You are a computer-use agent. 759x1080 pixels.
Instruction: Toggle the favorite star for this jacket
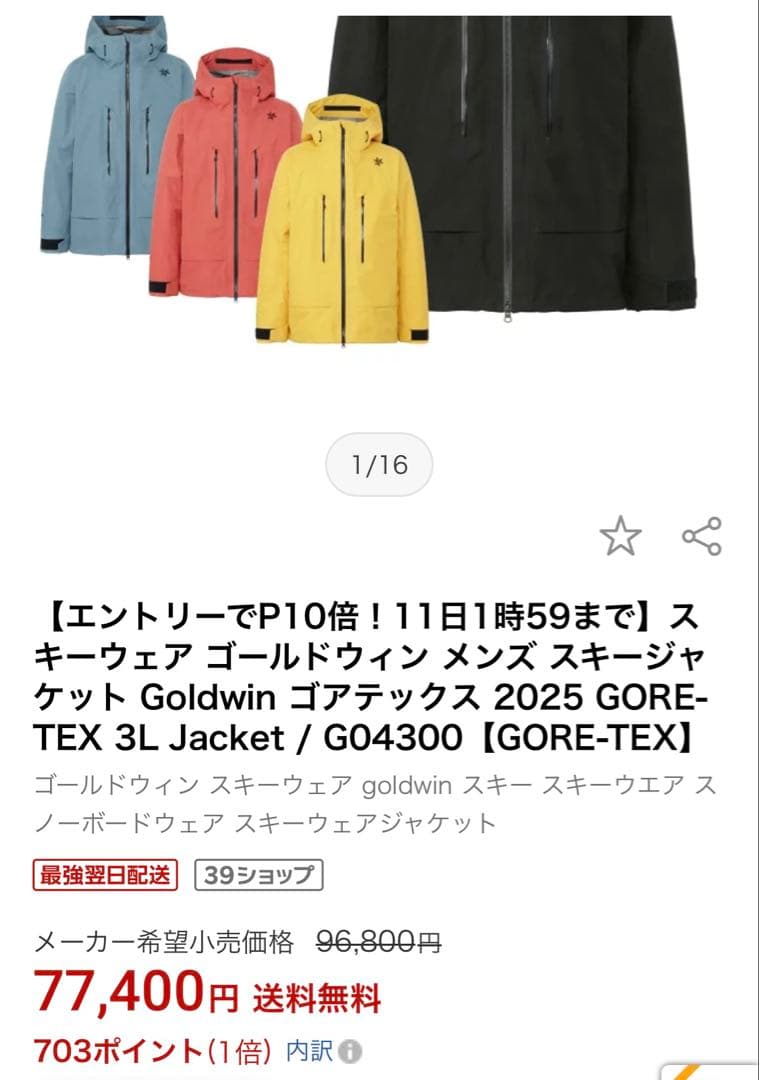[x=621, y=536]
